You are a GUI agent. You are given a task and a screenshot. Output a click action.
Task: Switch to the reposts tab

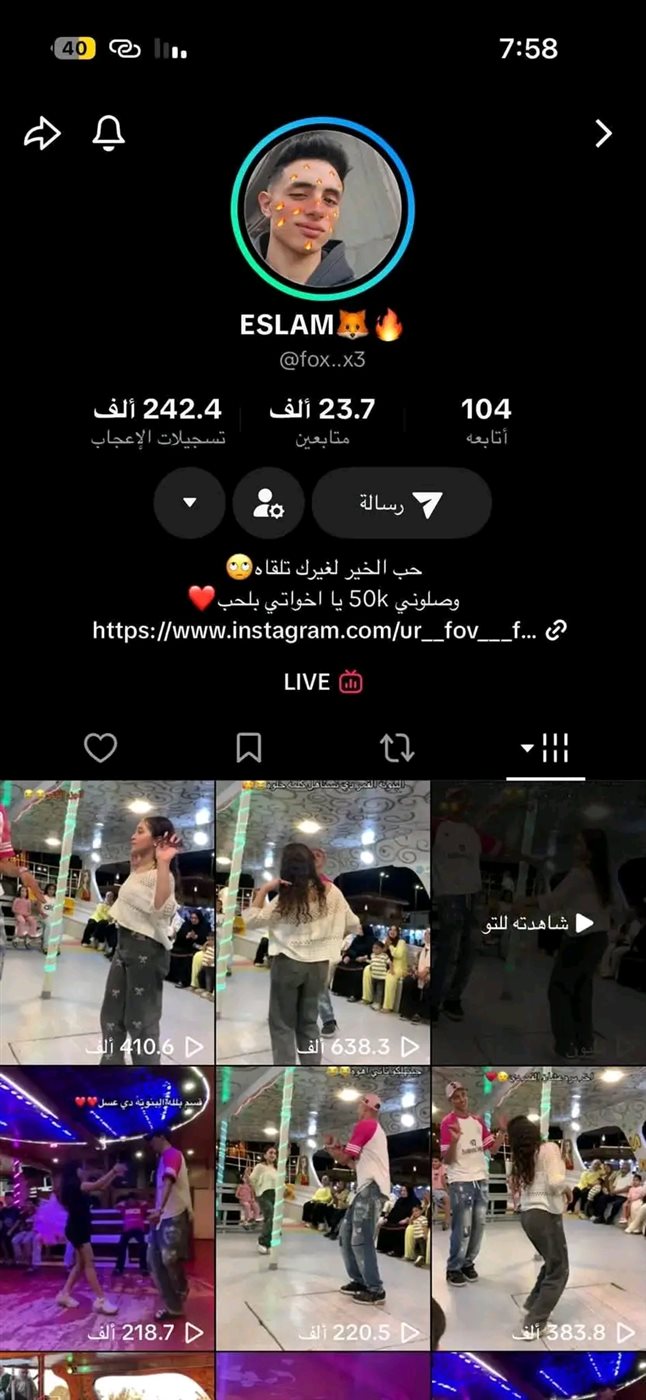(396, 747)
